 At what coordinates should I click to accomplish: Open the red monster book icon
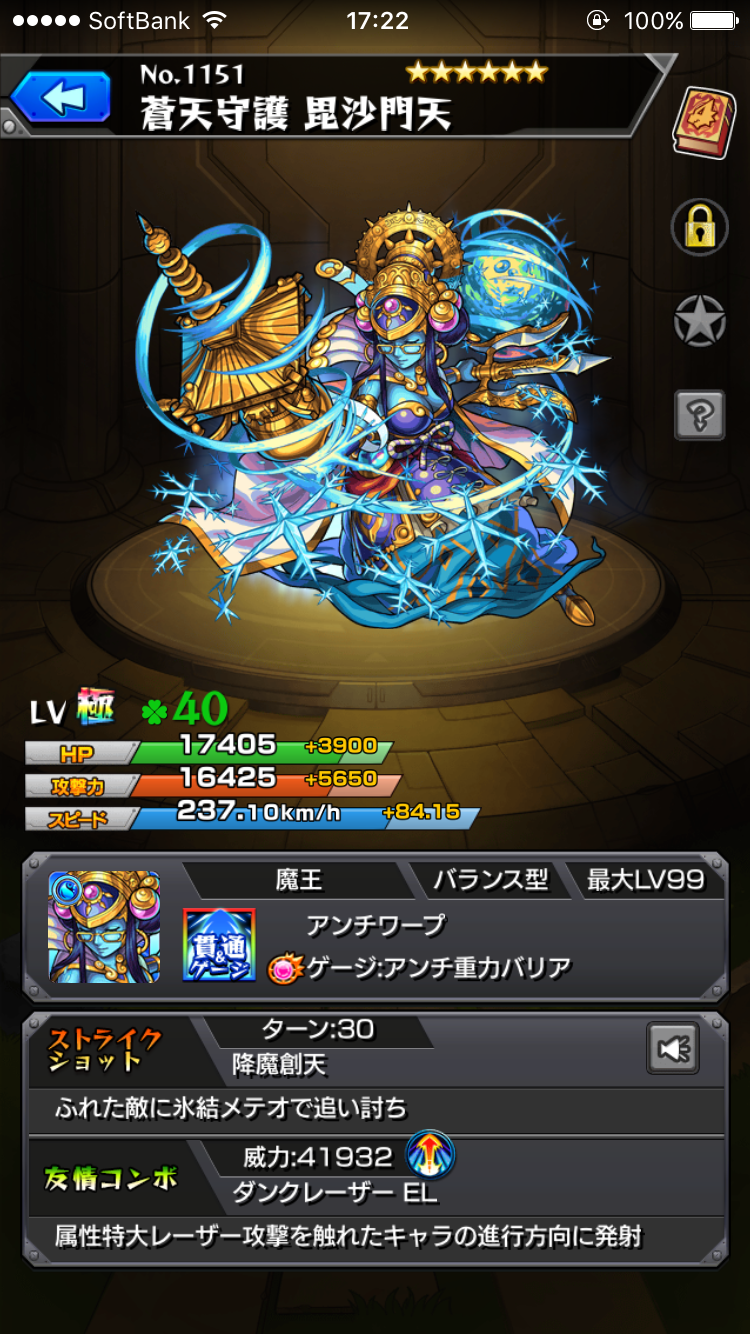(702, 121)
